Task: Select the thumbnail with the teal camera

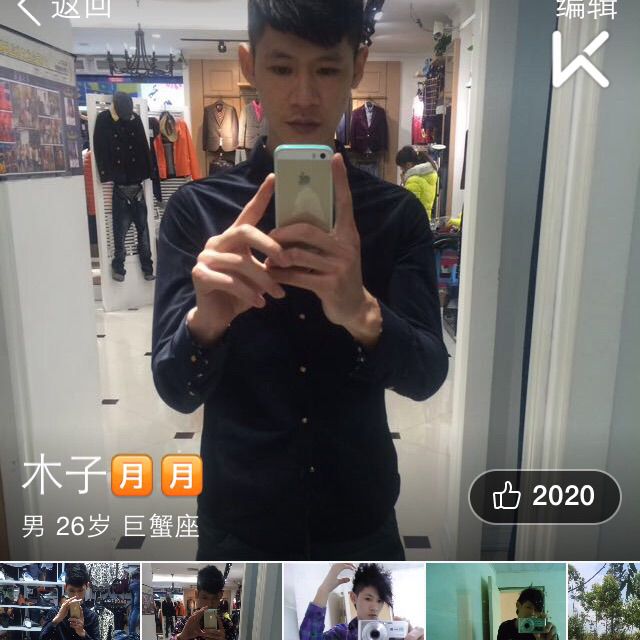Action: [x=495, y=602]
